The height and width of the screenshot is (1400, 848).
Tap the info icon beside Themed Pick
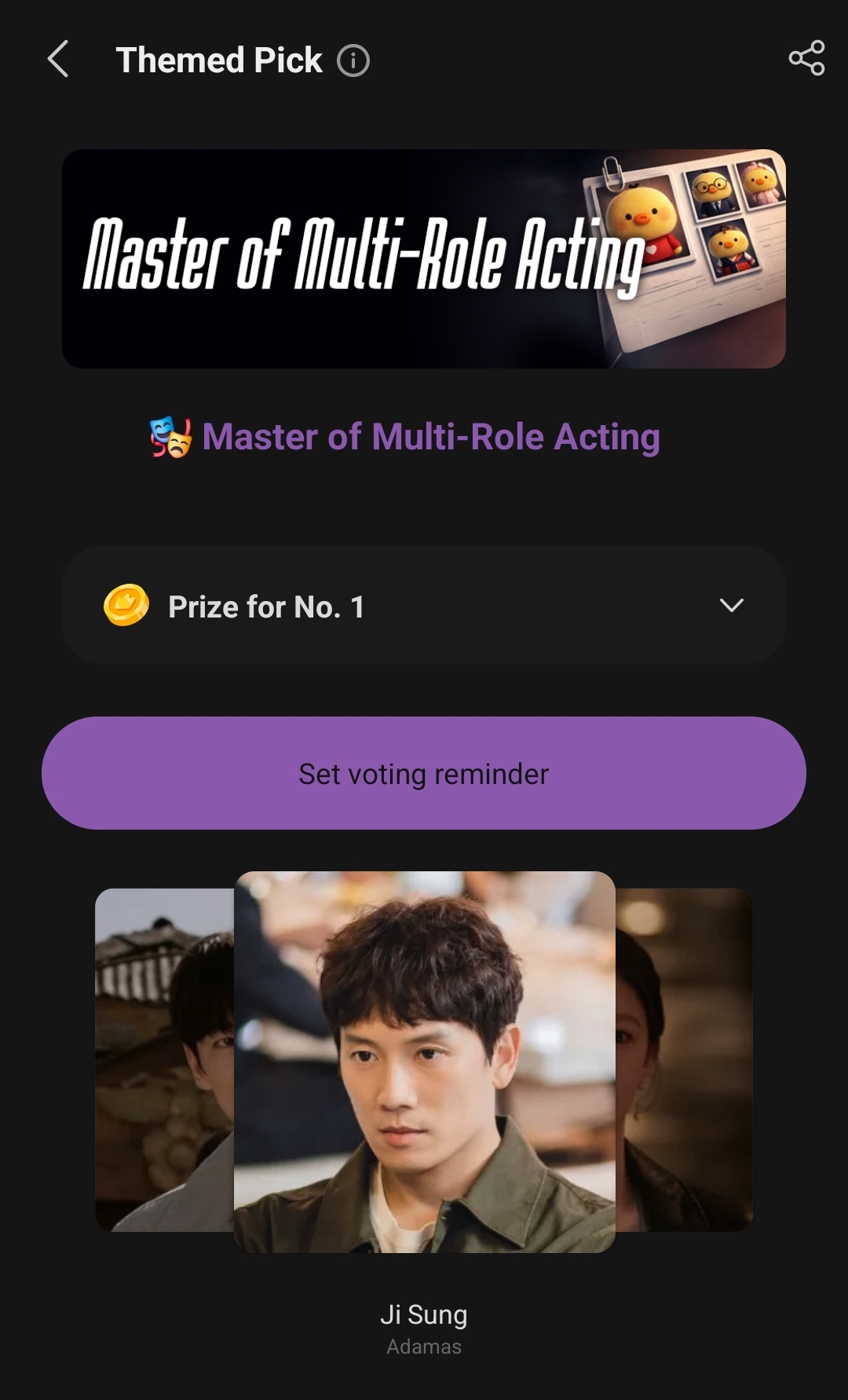coord(354,59)
